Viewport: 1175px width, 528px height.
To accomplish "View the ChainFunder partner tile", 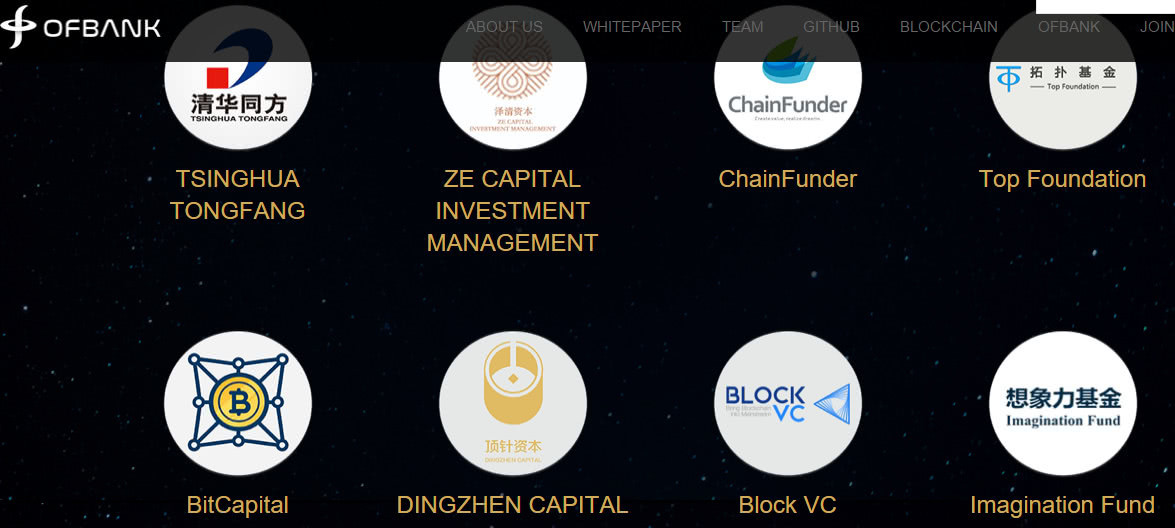I will tap(787, 100).
